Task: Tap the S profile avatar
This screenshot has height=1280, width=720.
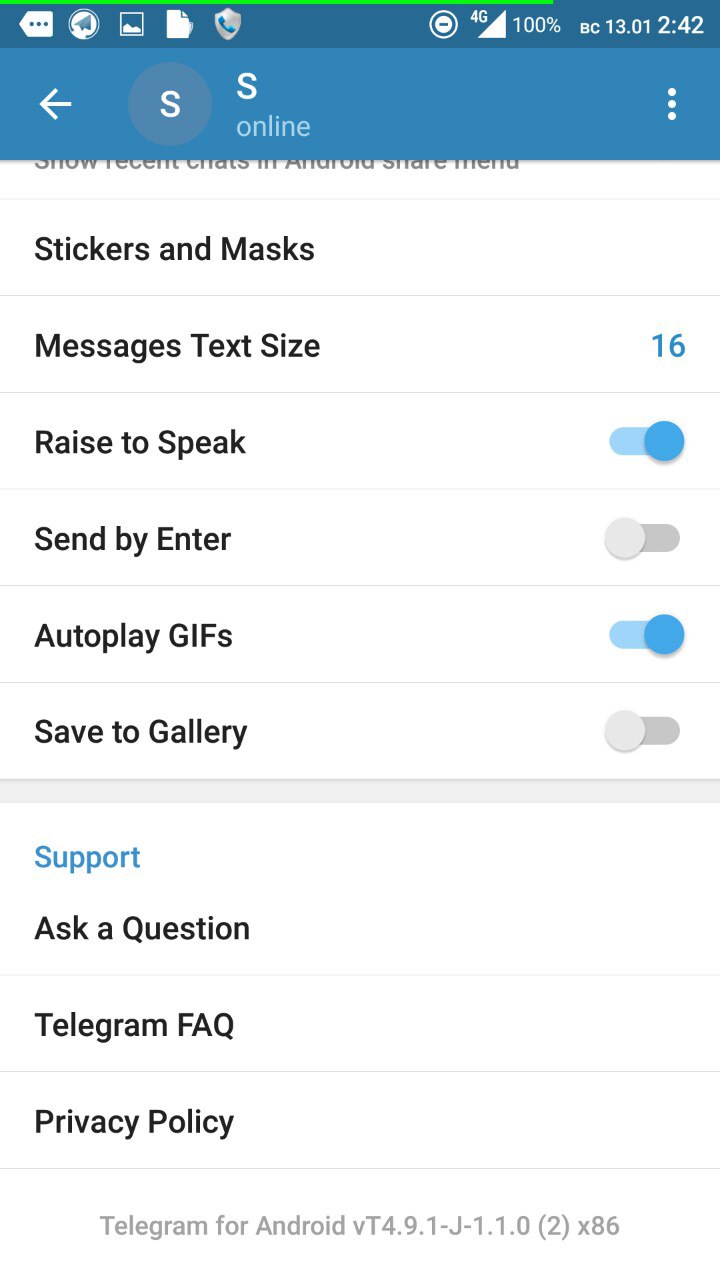Action: [x=170, y=104]
